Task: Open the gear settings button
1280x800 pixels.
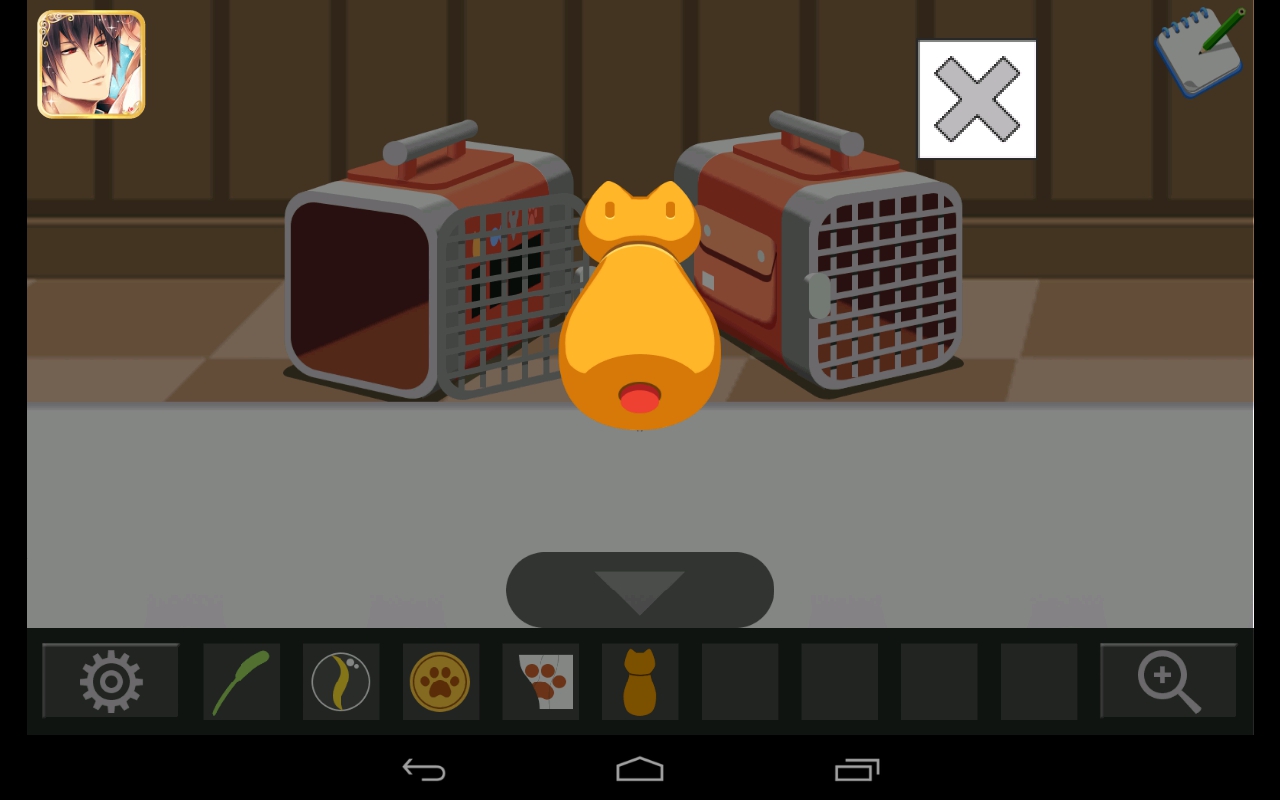Action: coord(110,681)
